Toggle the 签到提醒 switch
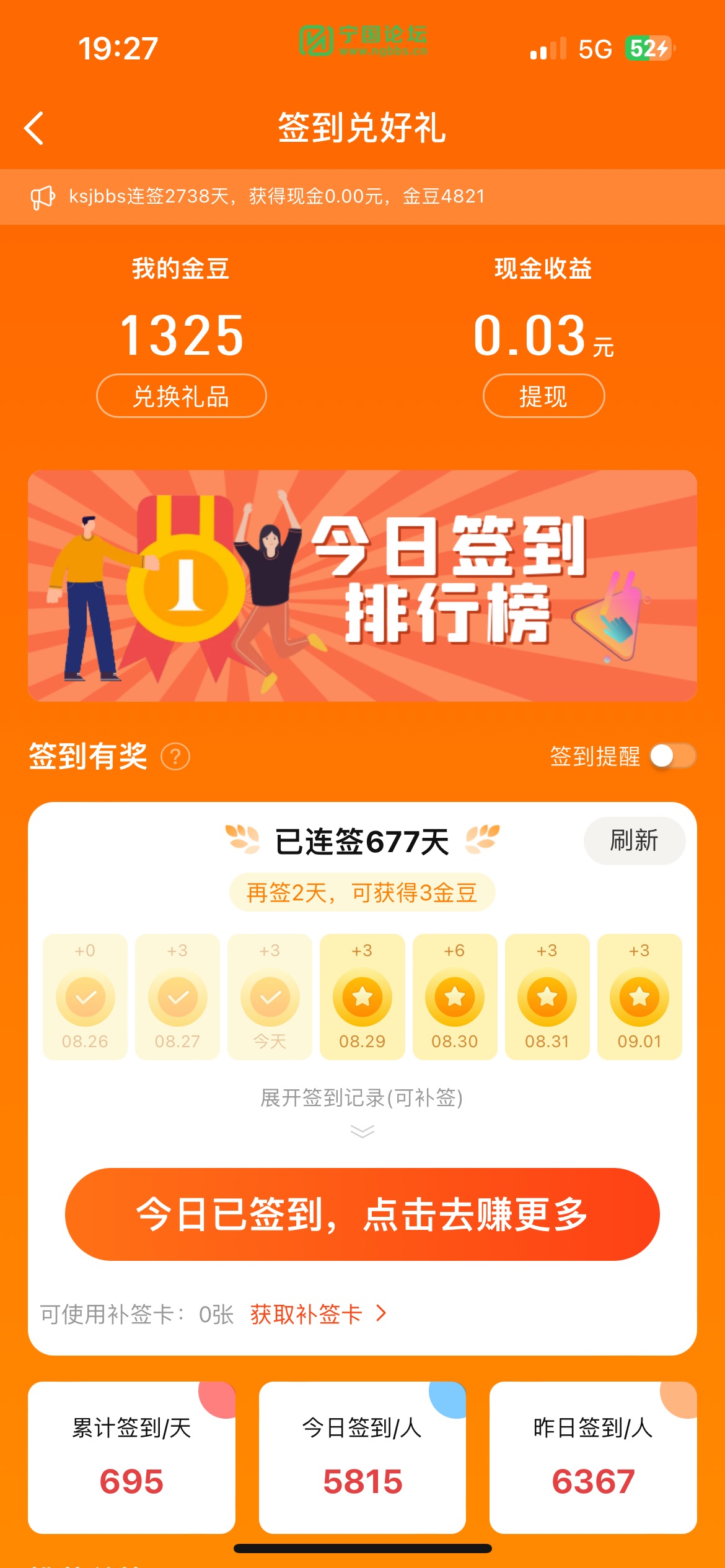 tap(673, 756)
